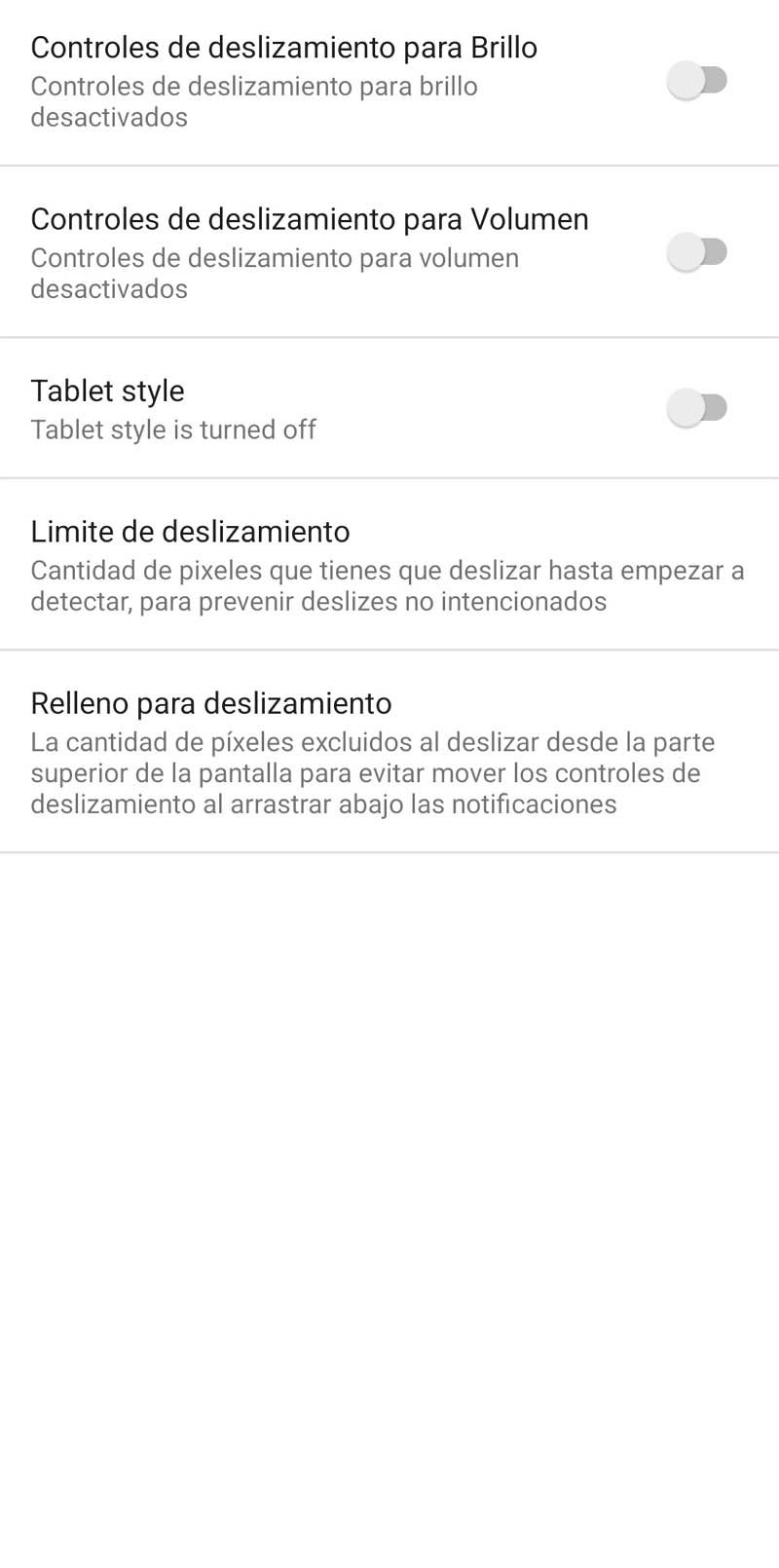Toggle the Tablet style switch on
Viewport: 779px width, 1568px height.
[x=696, y=407]
